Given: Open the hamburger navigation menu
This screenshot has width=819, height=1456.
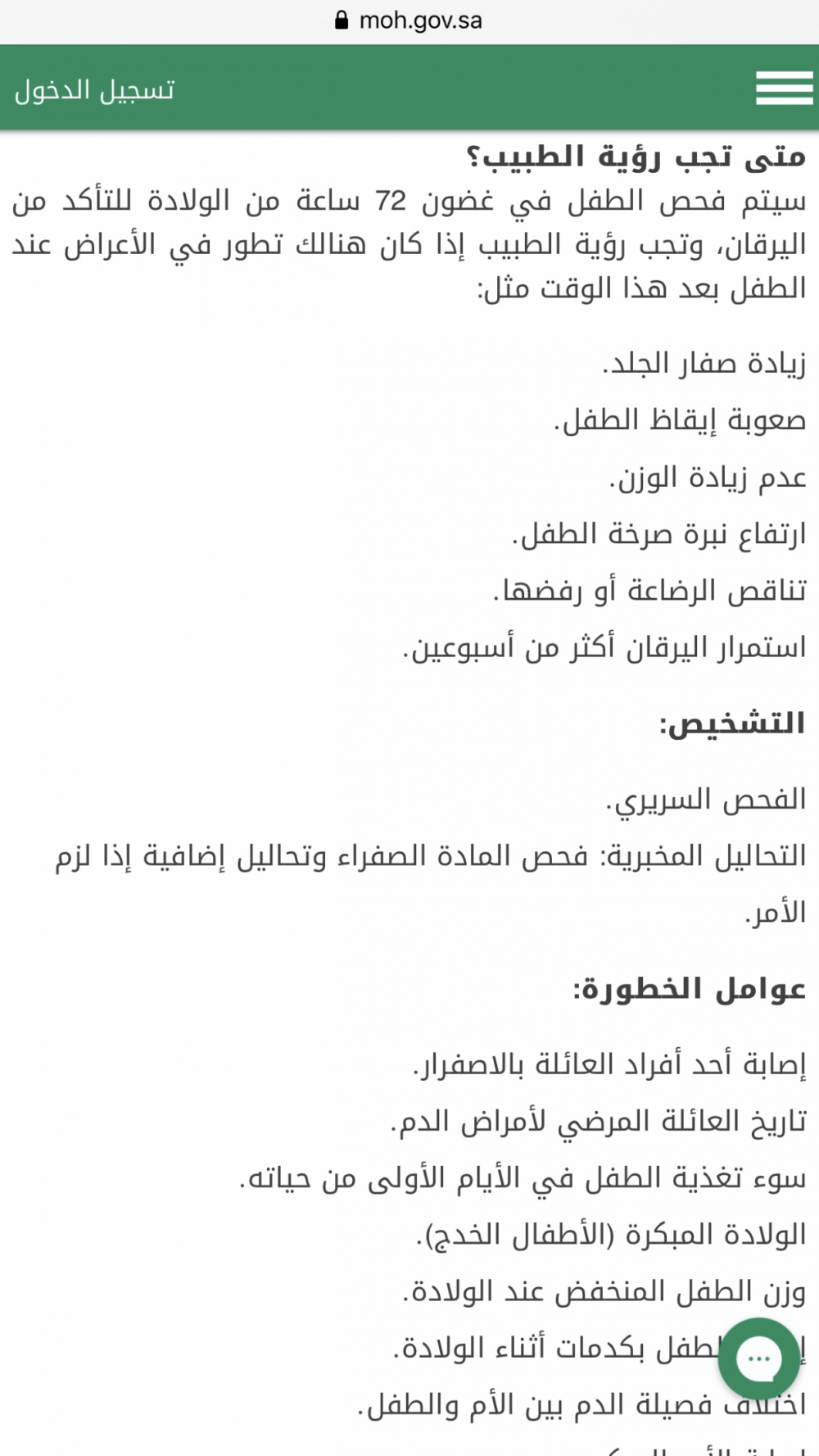Looking at the screenshot, I should point(784,88).
